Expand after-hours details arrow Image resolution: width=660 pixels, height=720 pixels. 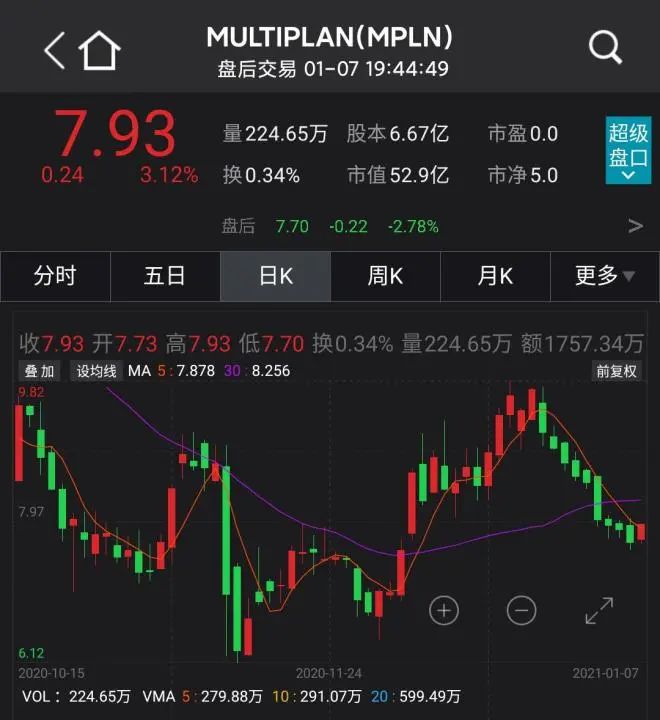(x=635, y=226)
